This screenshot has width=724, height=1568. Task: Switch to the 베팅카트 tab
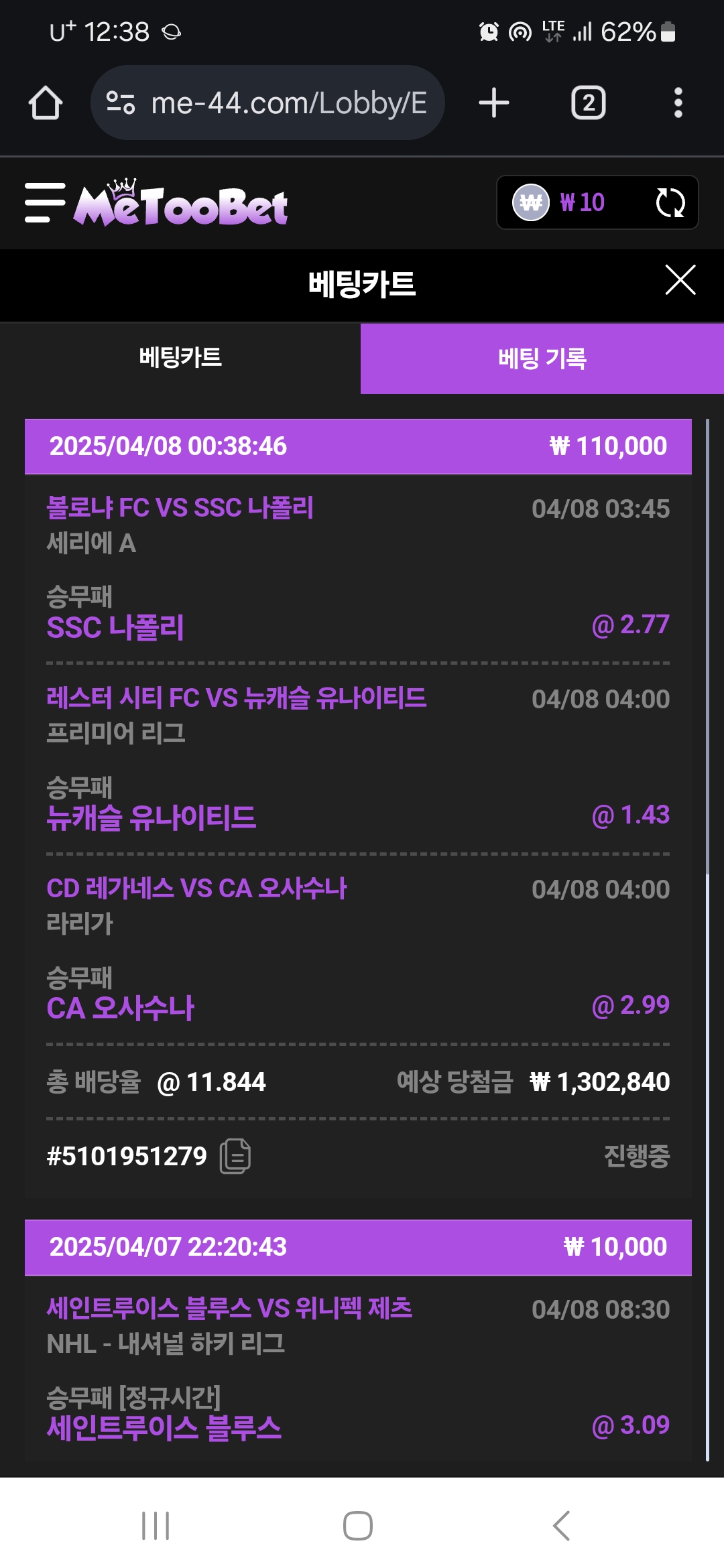tap(180, 358)
